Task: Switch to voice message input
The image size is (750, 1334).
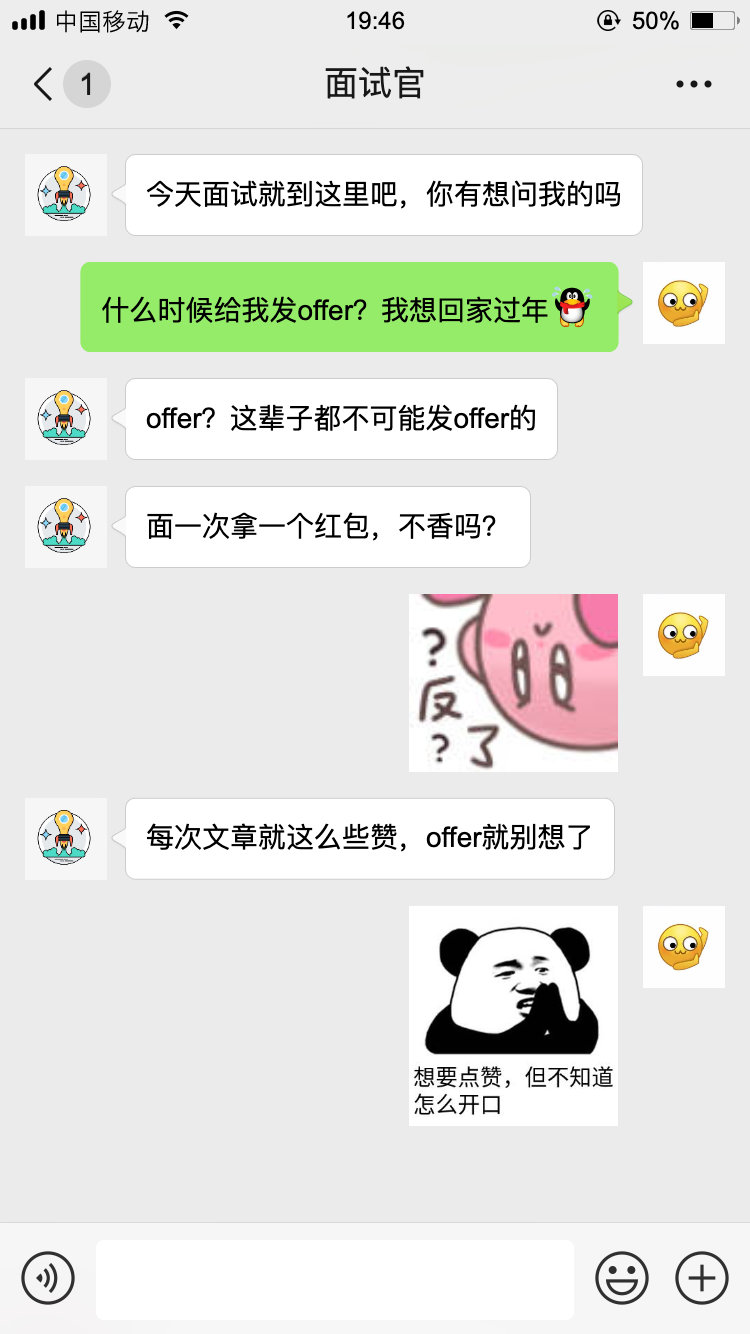Action: tap(48, 1278)
